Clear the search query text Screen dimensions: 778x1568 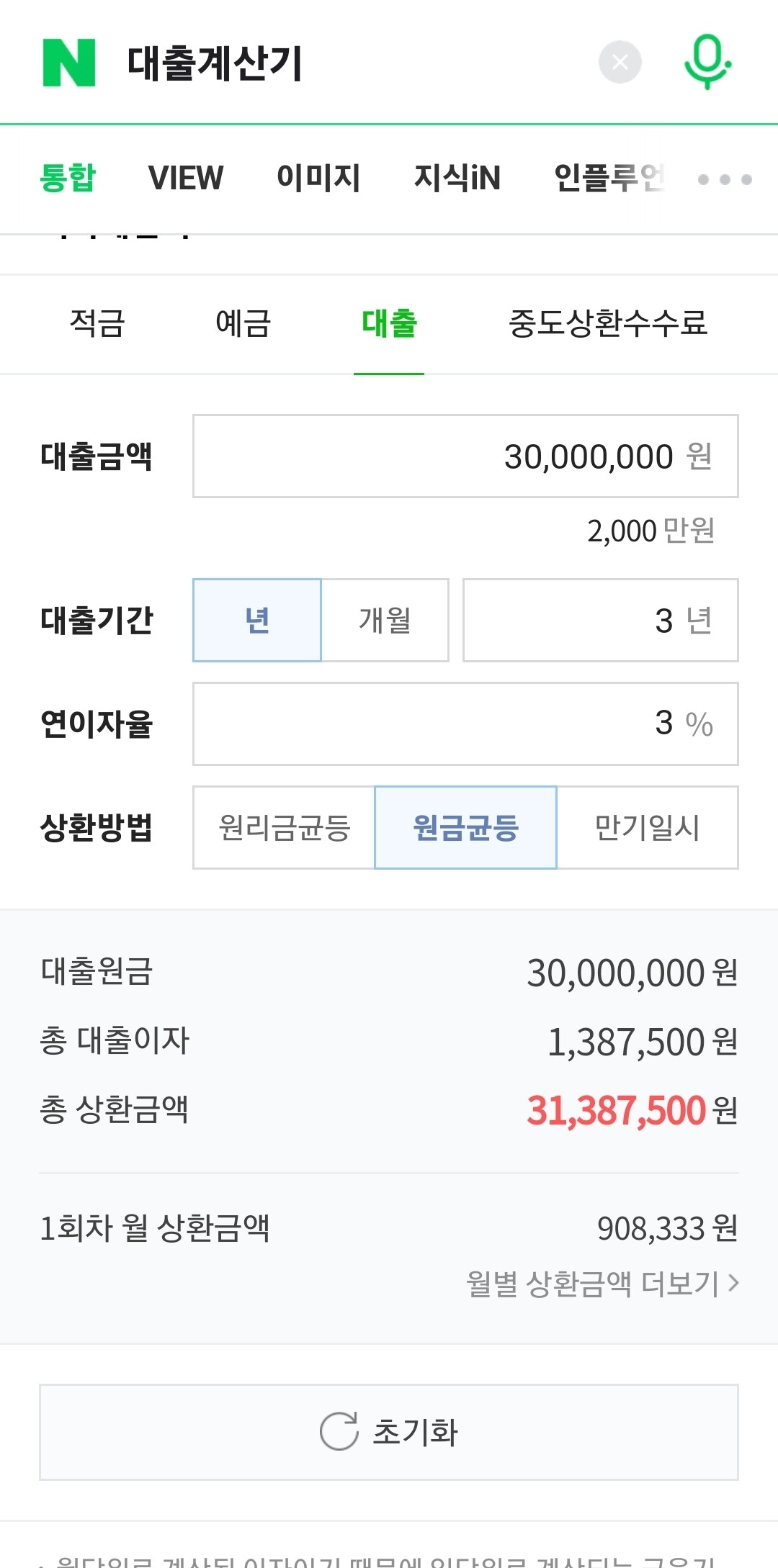click(620, 63)
